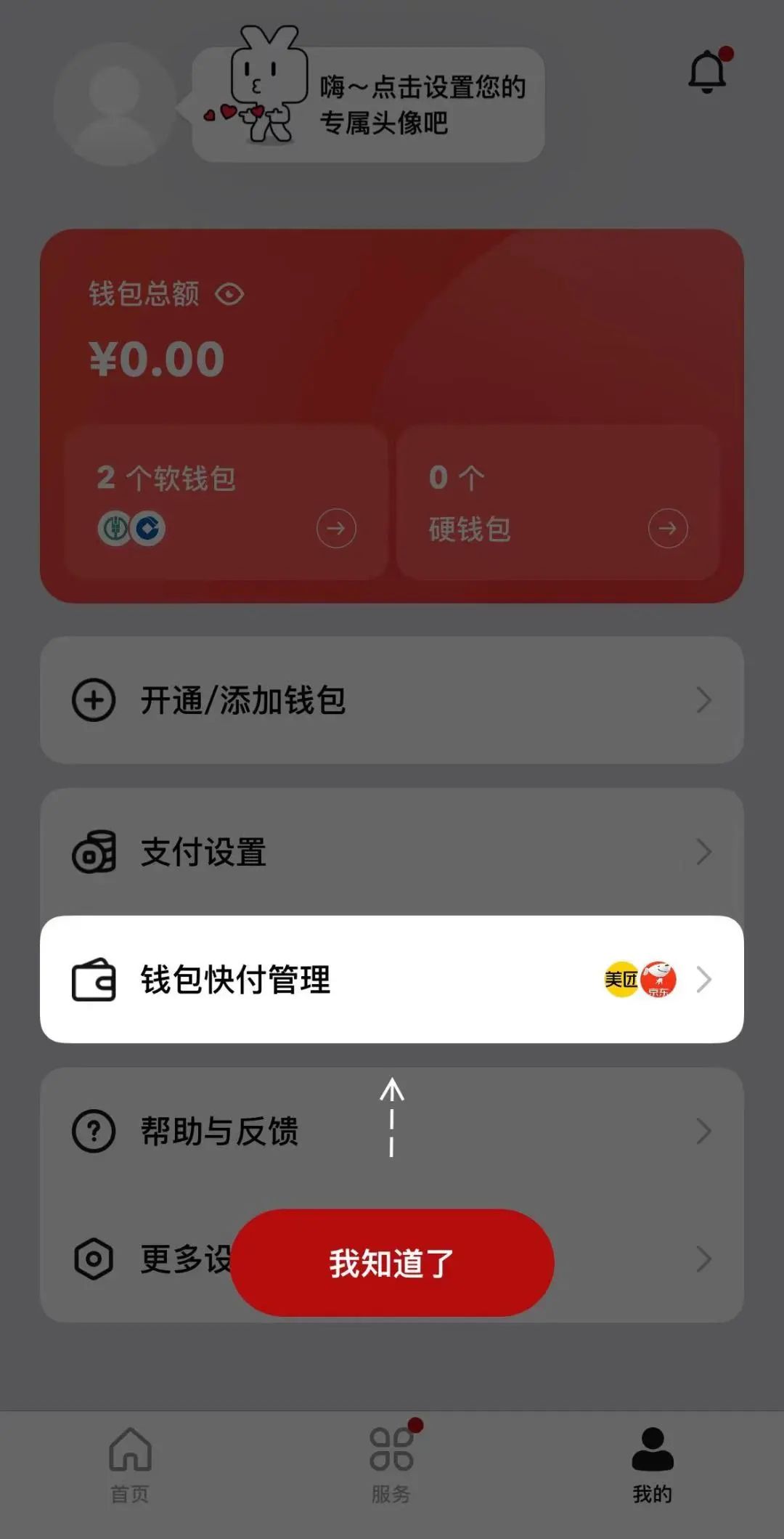Dismiss the tip with 我知道了
This screenshot has width=784, height=1539.
pyautogui.click(x=392, y=1262)
